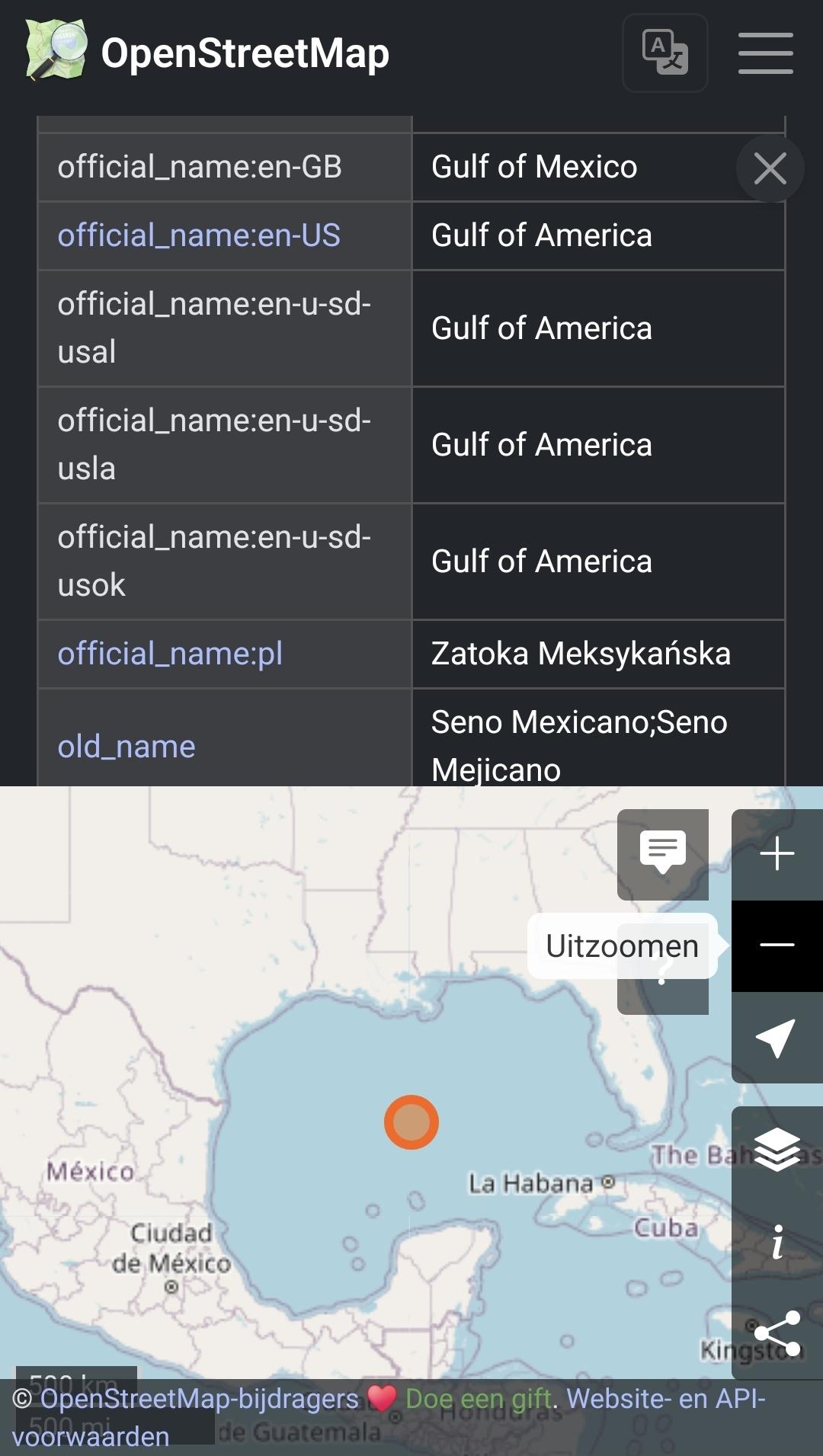Close the feature details panel
The image size is (823, 1456).
pos(770,168)
